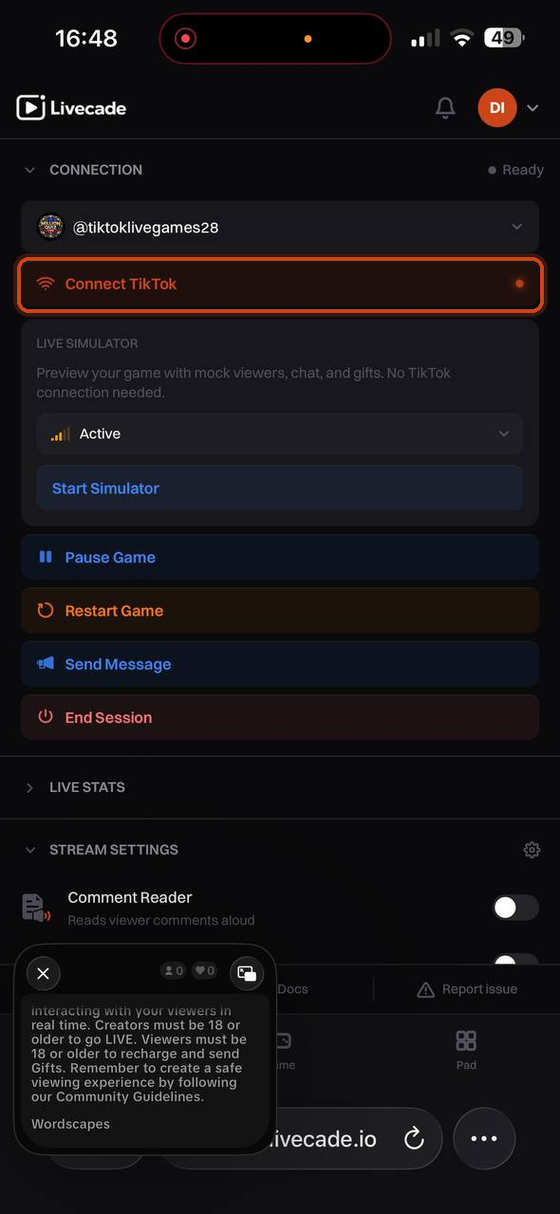The width and height of the screenshot is (560, 1214).
Task: Open the Active simulator level dropdown
Action: pos(280,434)
